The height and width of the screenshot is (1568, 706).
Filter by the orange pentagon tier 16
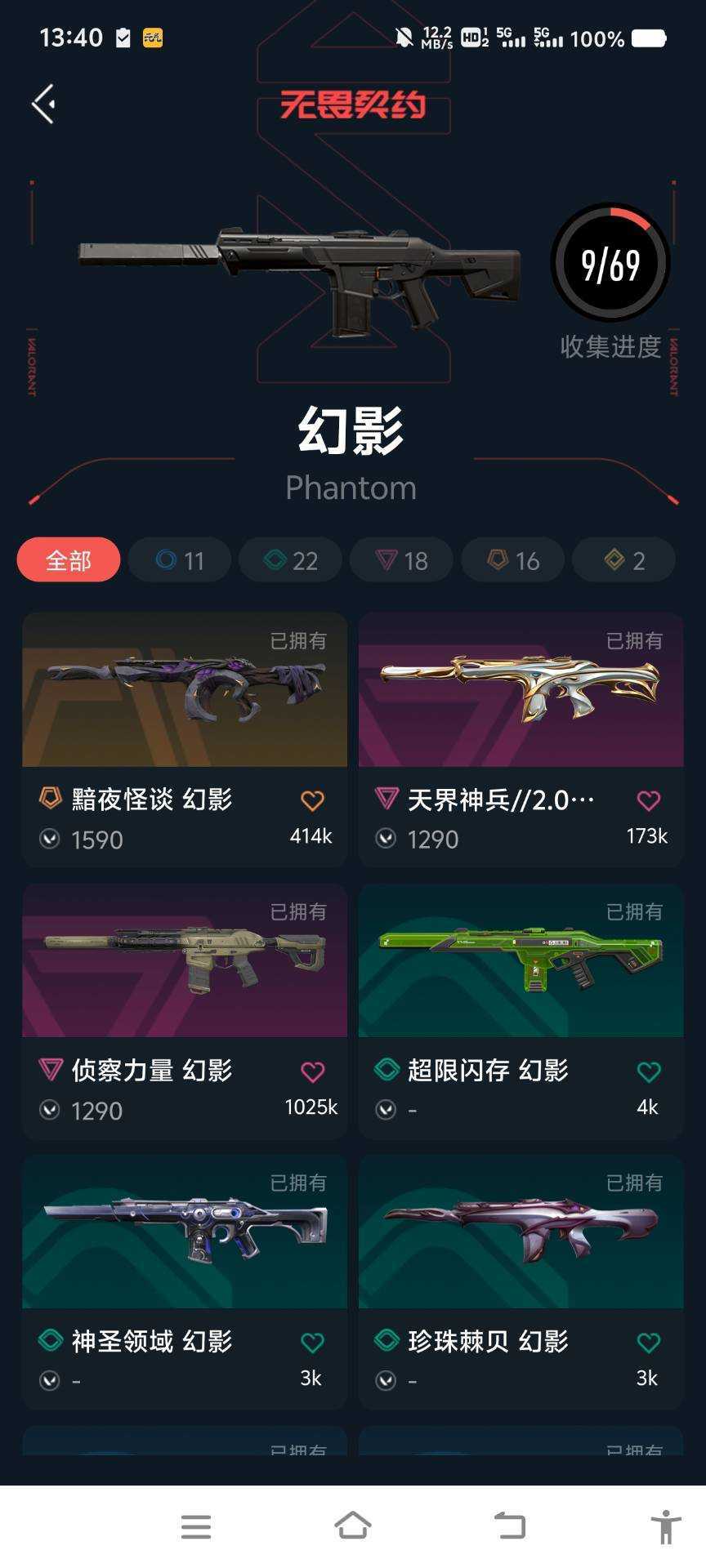pos(512,560)
